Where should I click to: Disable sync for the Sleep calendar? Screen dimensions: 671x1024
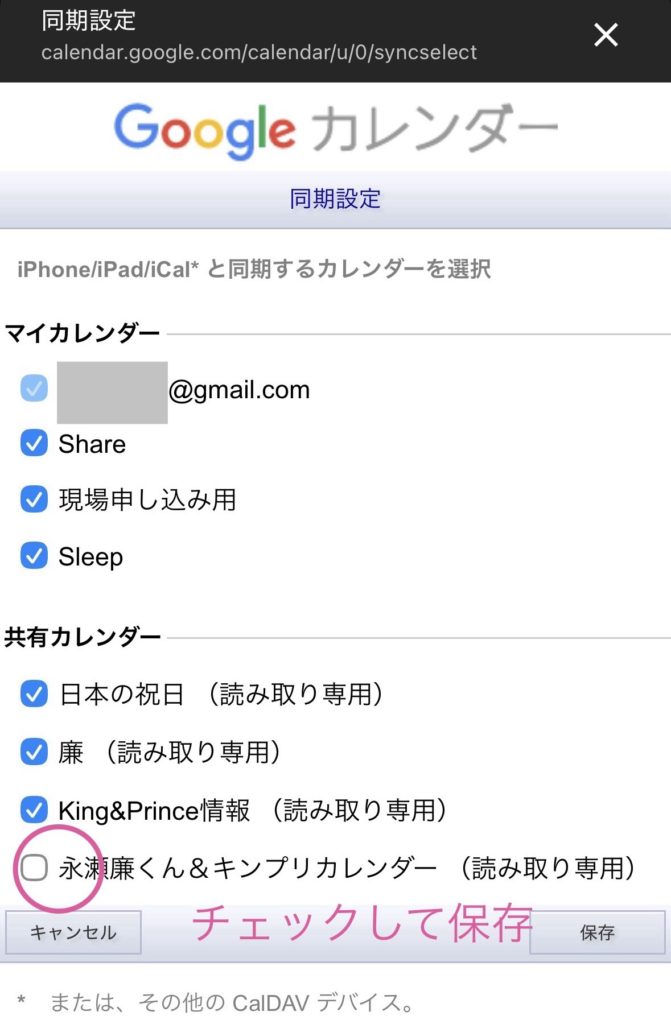[34, 555]
